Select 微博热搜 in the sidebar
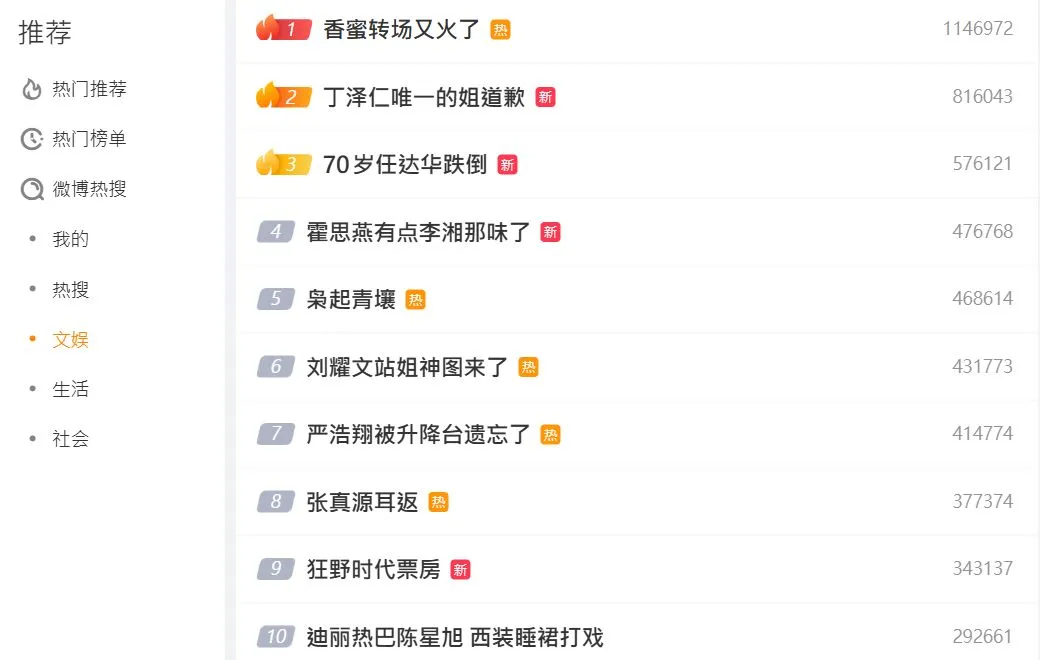1040x660 pixels. (88, 189)
